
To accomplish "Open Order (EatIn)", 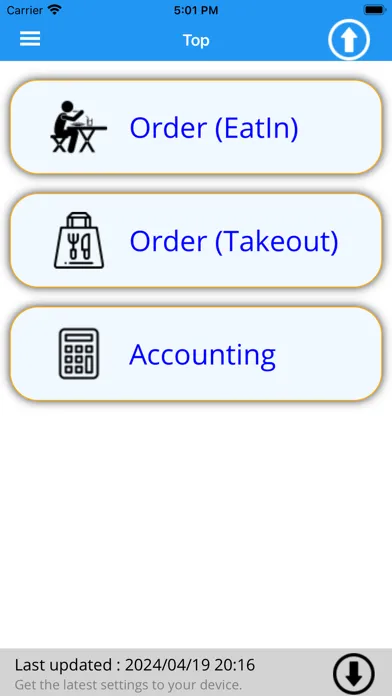I will 196,127.
